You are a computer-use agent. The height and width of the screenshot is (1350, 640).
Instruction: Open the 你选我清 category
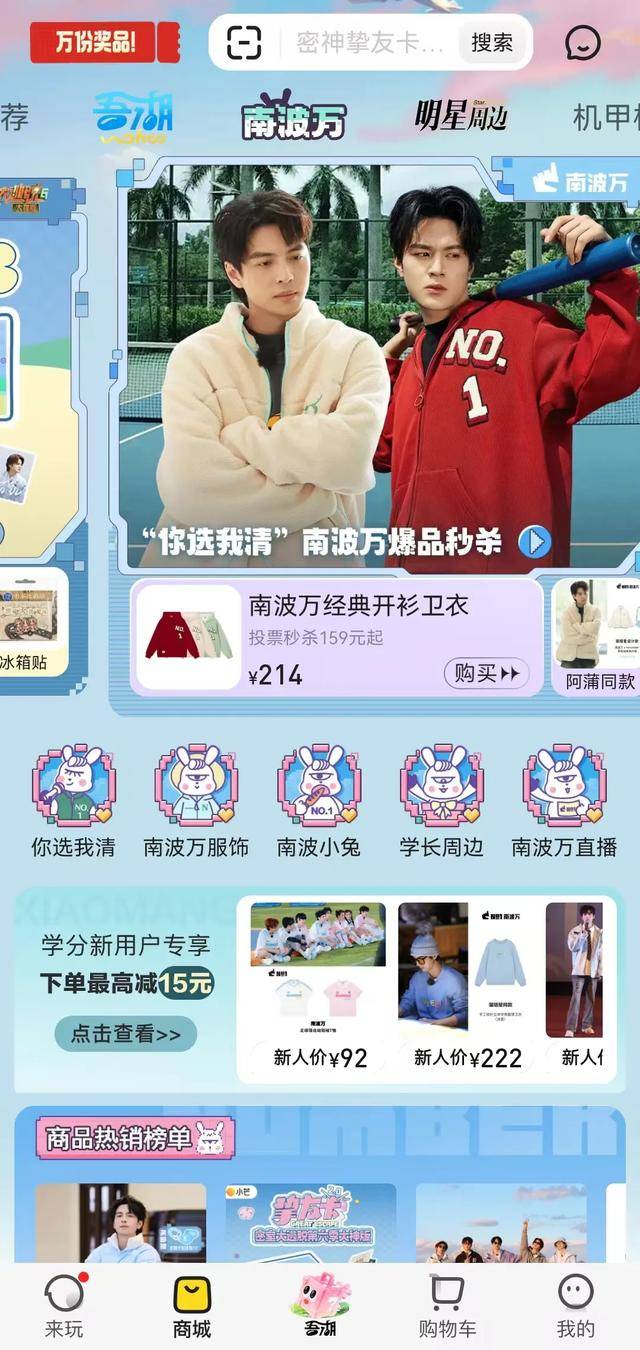(x=73, y=802)
